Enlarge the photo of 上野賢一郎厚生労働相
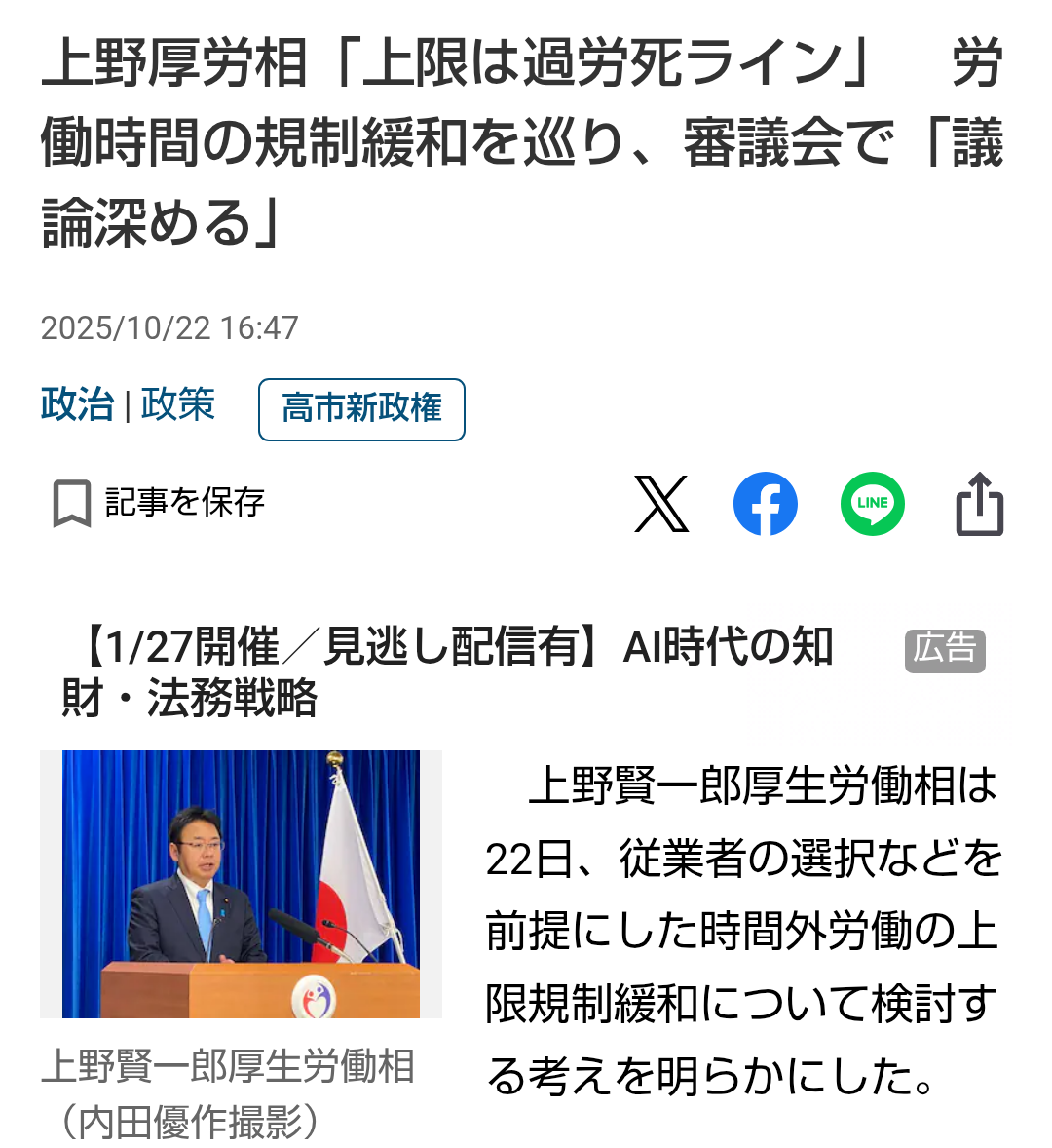Viewport: 1052px width, 1148px height. [241, 883]
